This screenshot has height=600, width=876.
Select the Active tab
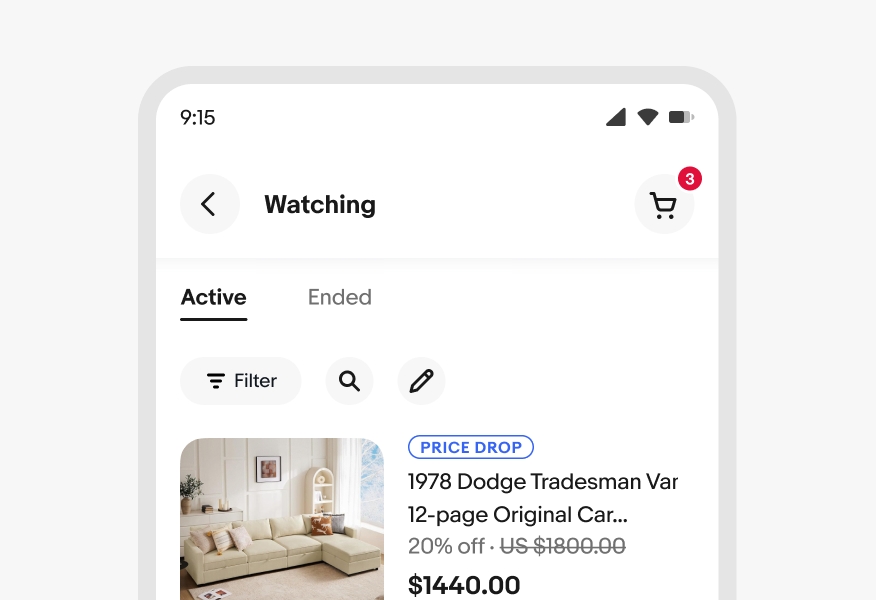[x=213, y=297]
